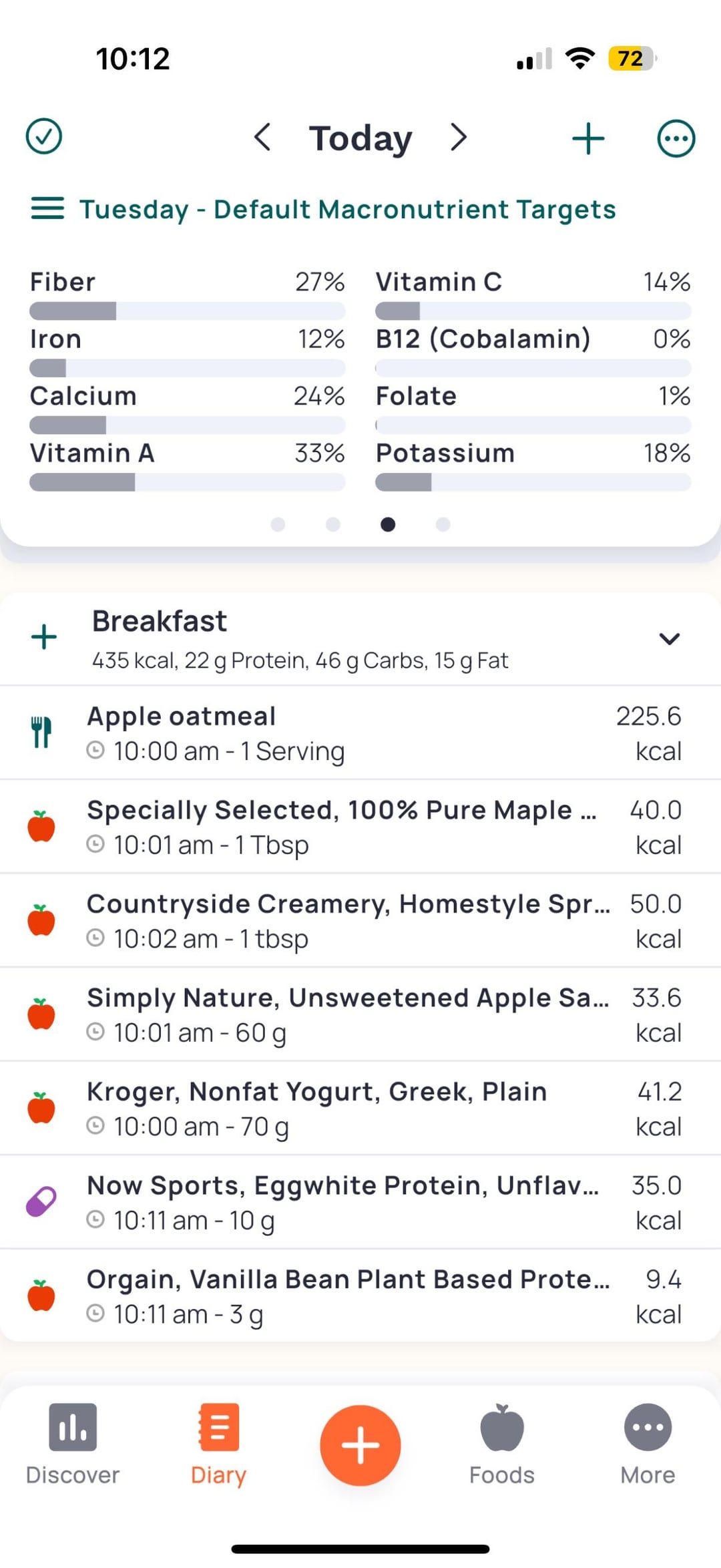
Task: Switch to the Discover tab
Action: click(73, 1444)
